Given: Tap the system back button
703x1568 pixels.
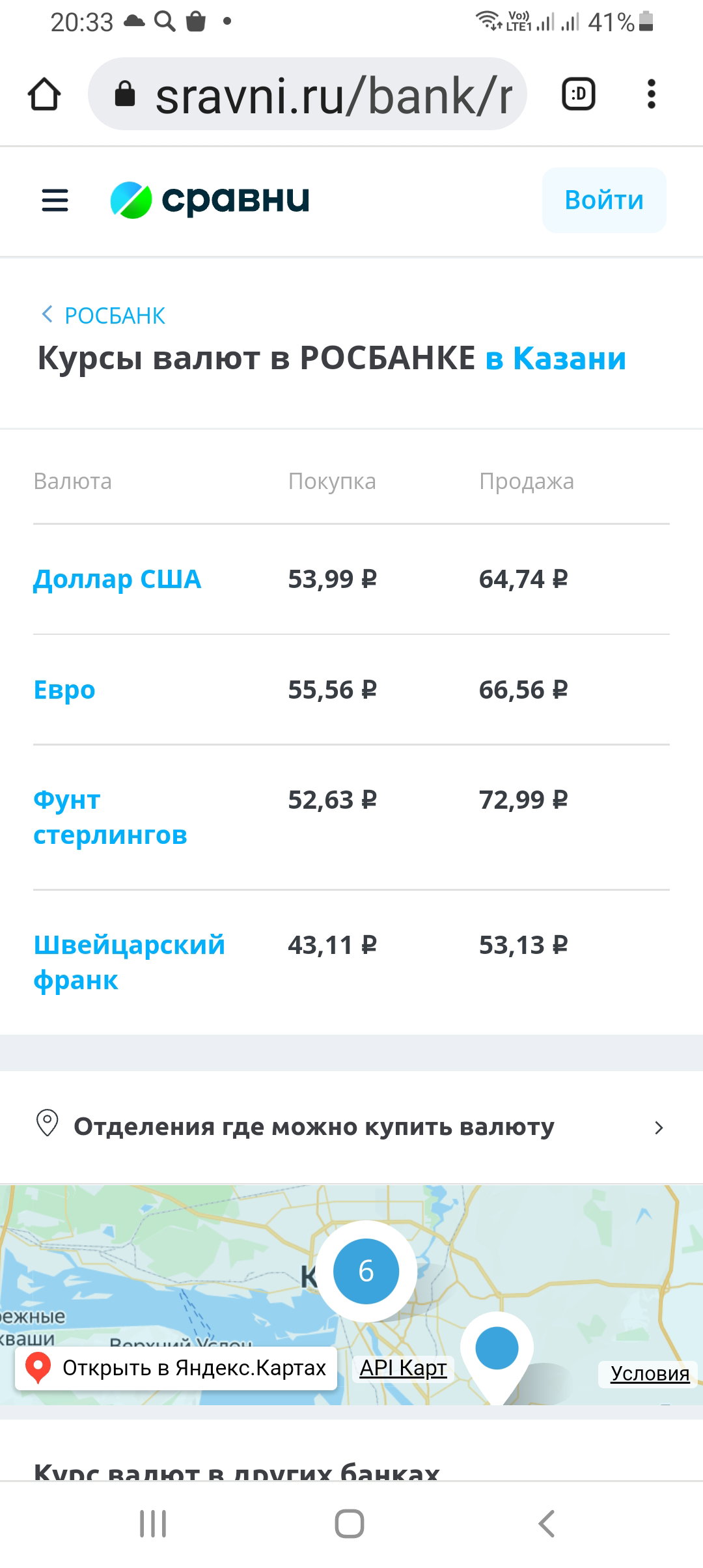Looking at the screenshot, I should pos(547,1524).
